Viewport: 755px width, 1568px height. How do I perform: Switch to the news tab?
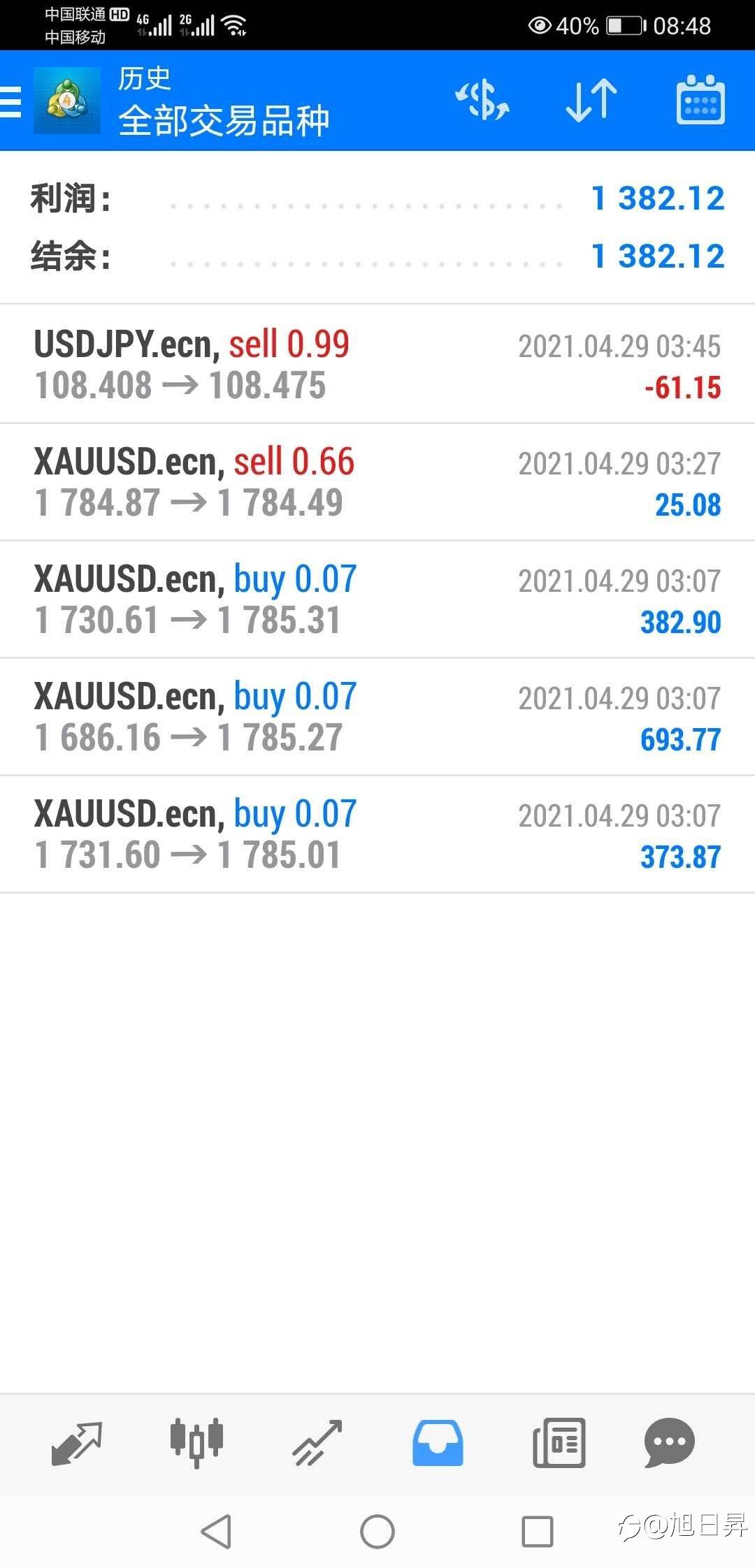[x=559, y=1442]
